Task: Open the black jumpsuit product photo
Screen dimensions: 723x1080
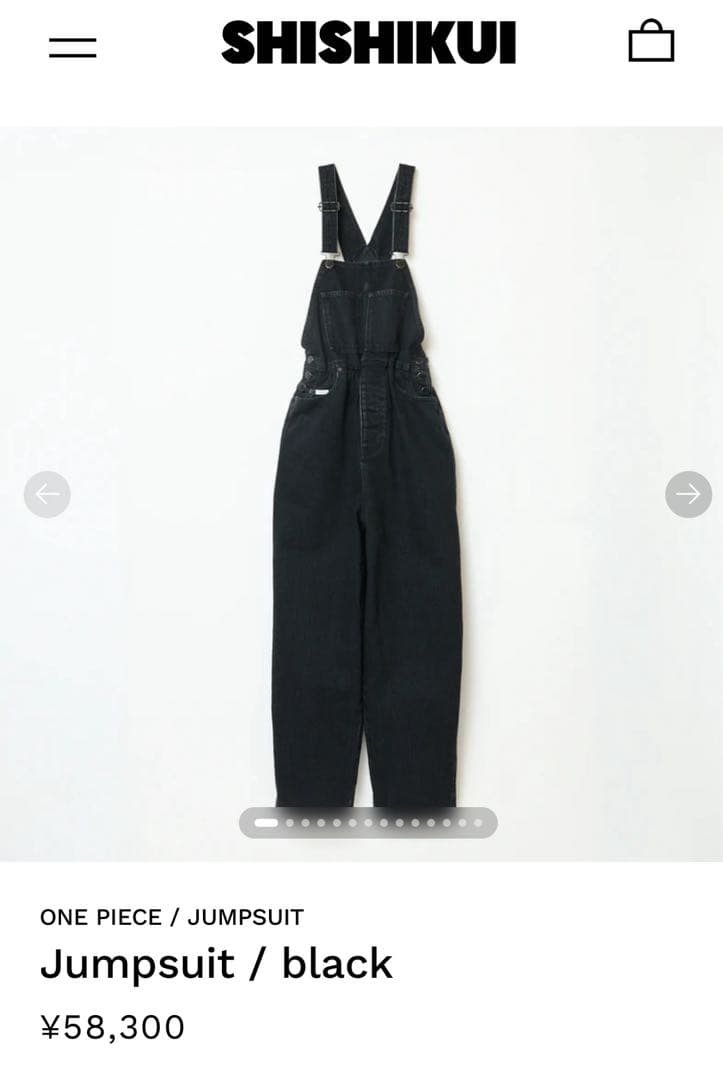Action: pyautogui.click(x=366, y=480)
